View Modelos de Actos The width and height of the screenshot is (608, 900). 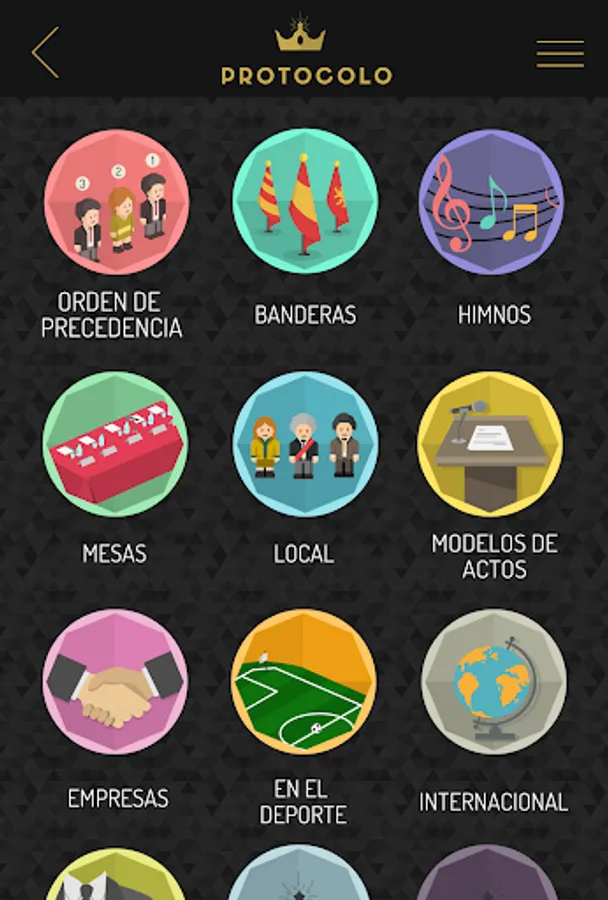pos(490,444)
